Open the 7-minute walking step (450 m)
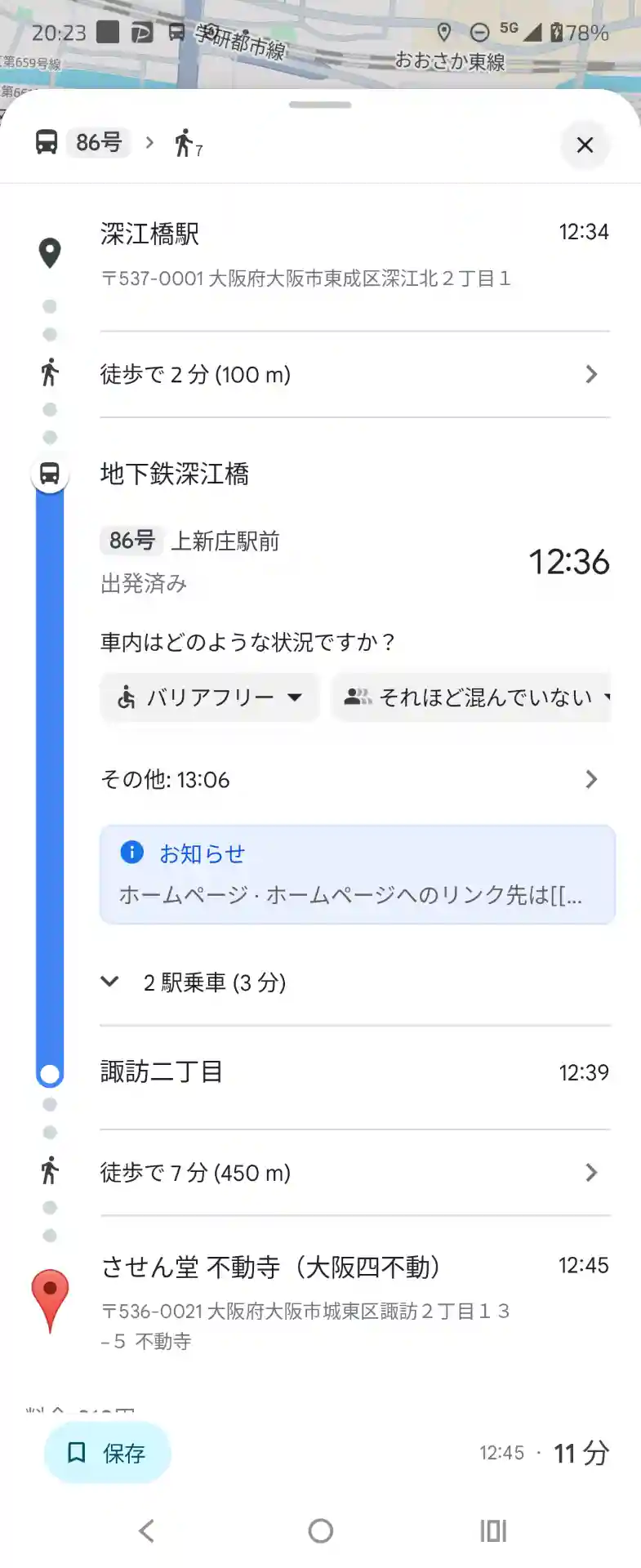This screenshot has height=1568, width=641. (x=351, y=1173)
